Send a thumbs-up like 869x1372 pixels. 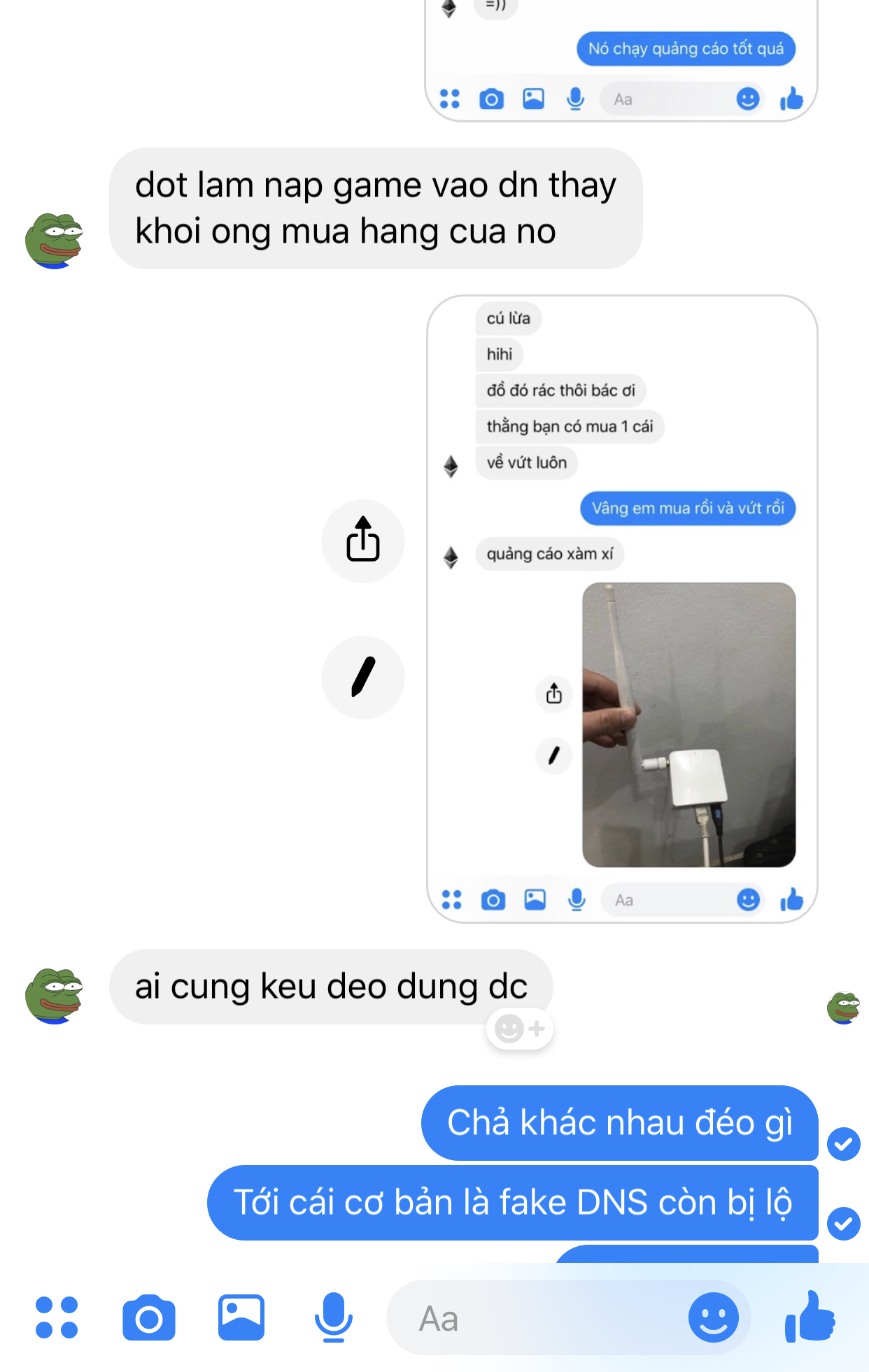[810, 1317]
